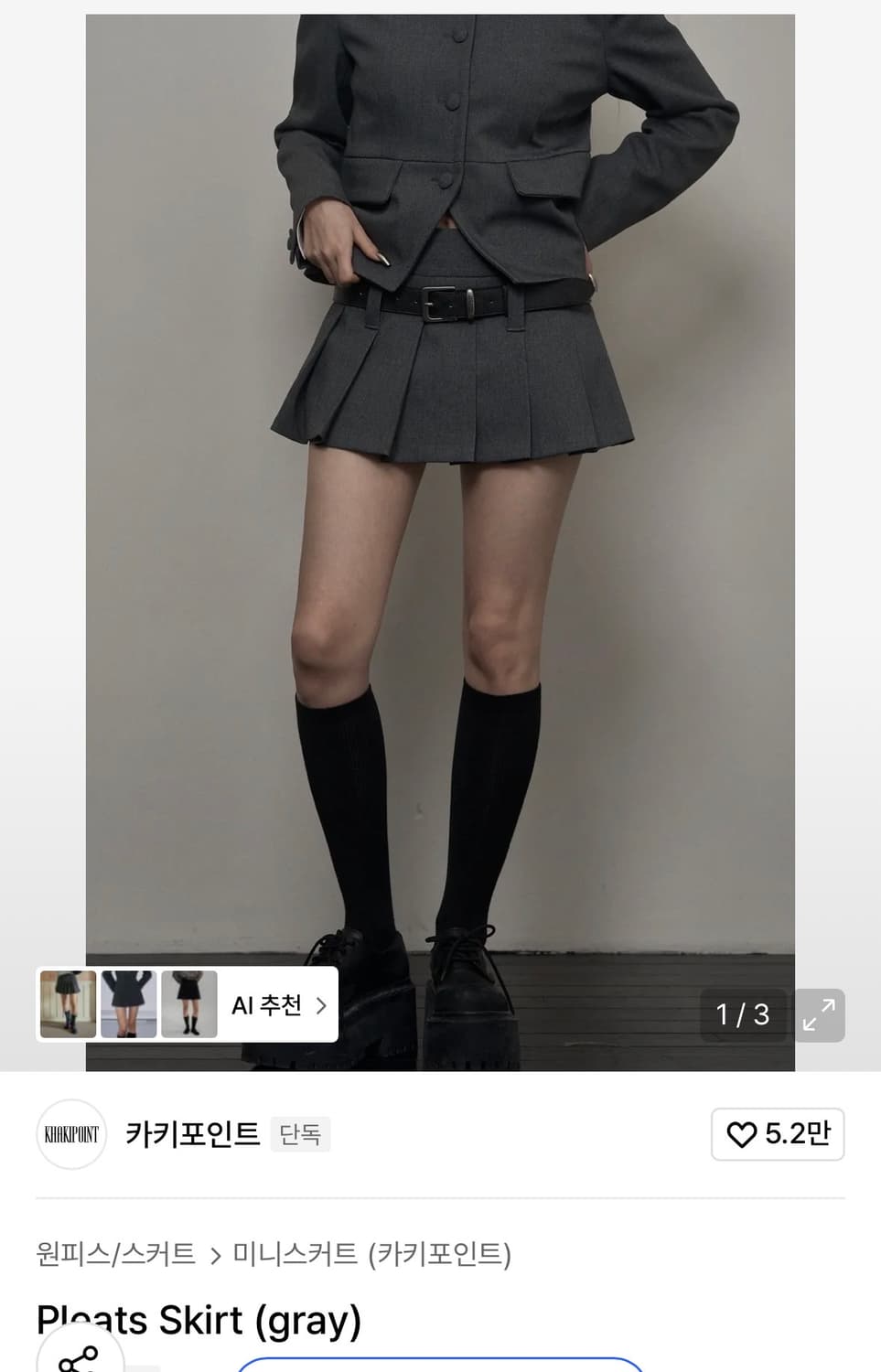Image resolution: width=881 pixels, height=1372 pixels.
Task: Click the 단독 badge next to brand name
Action: [x=300, y=1134]
